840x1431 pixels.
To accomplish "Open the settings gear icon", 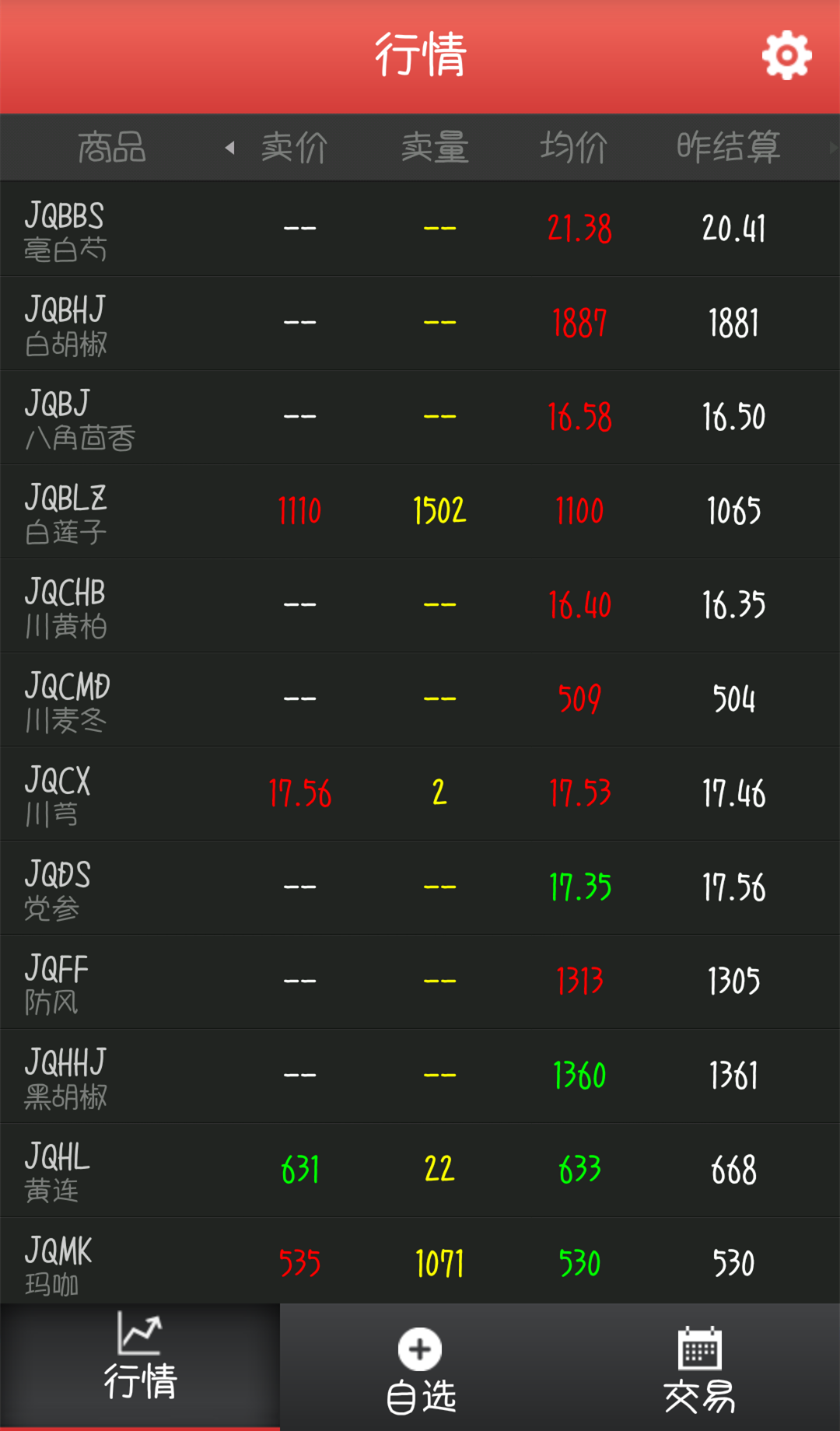I will point(786,55).
